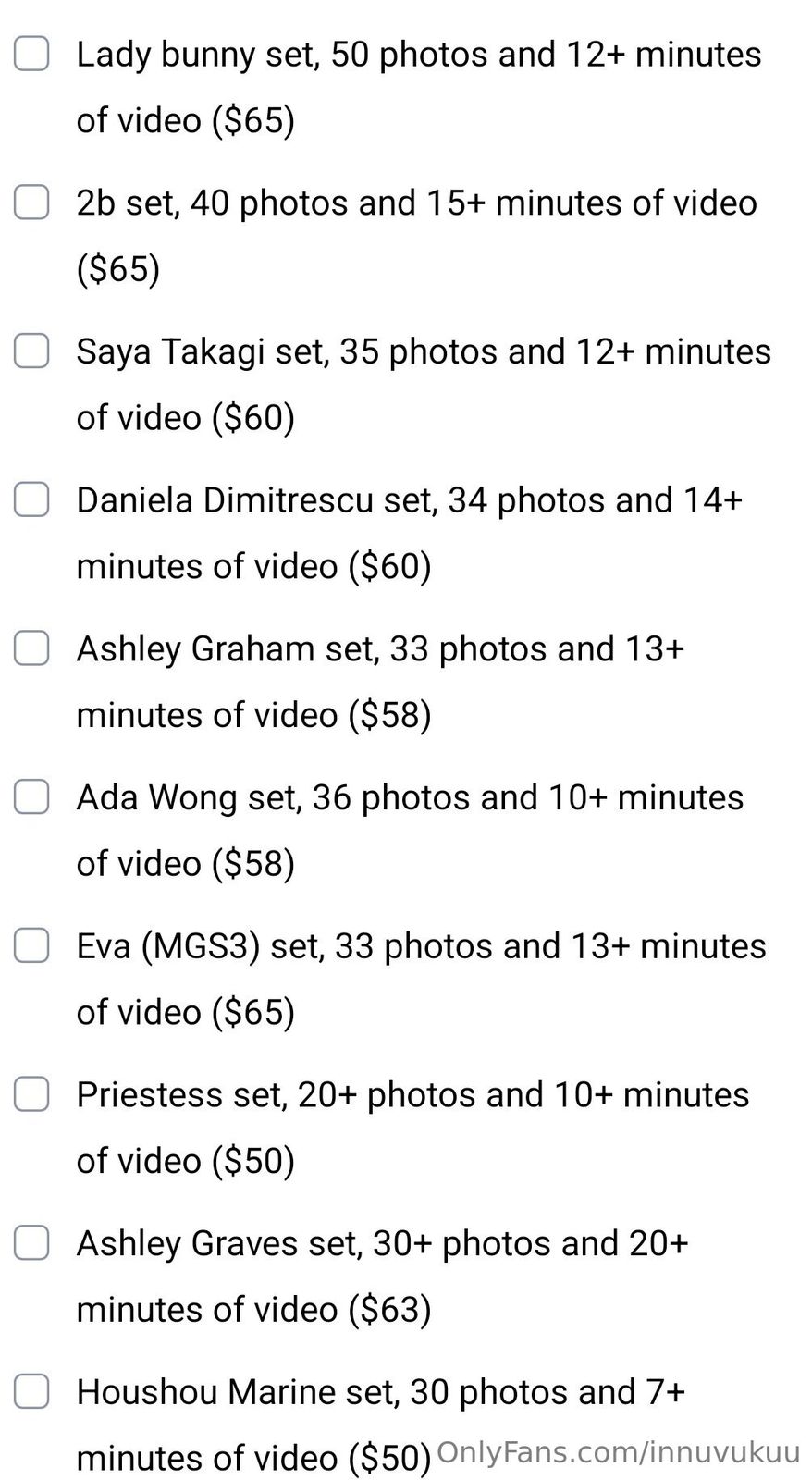The image size is (812, 1480).
Task: Mark the Ashley Graham set checkbox
Action: pos(31,648)
